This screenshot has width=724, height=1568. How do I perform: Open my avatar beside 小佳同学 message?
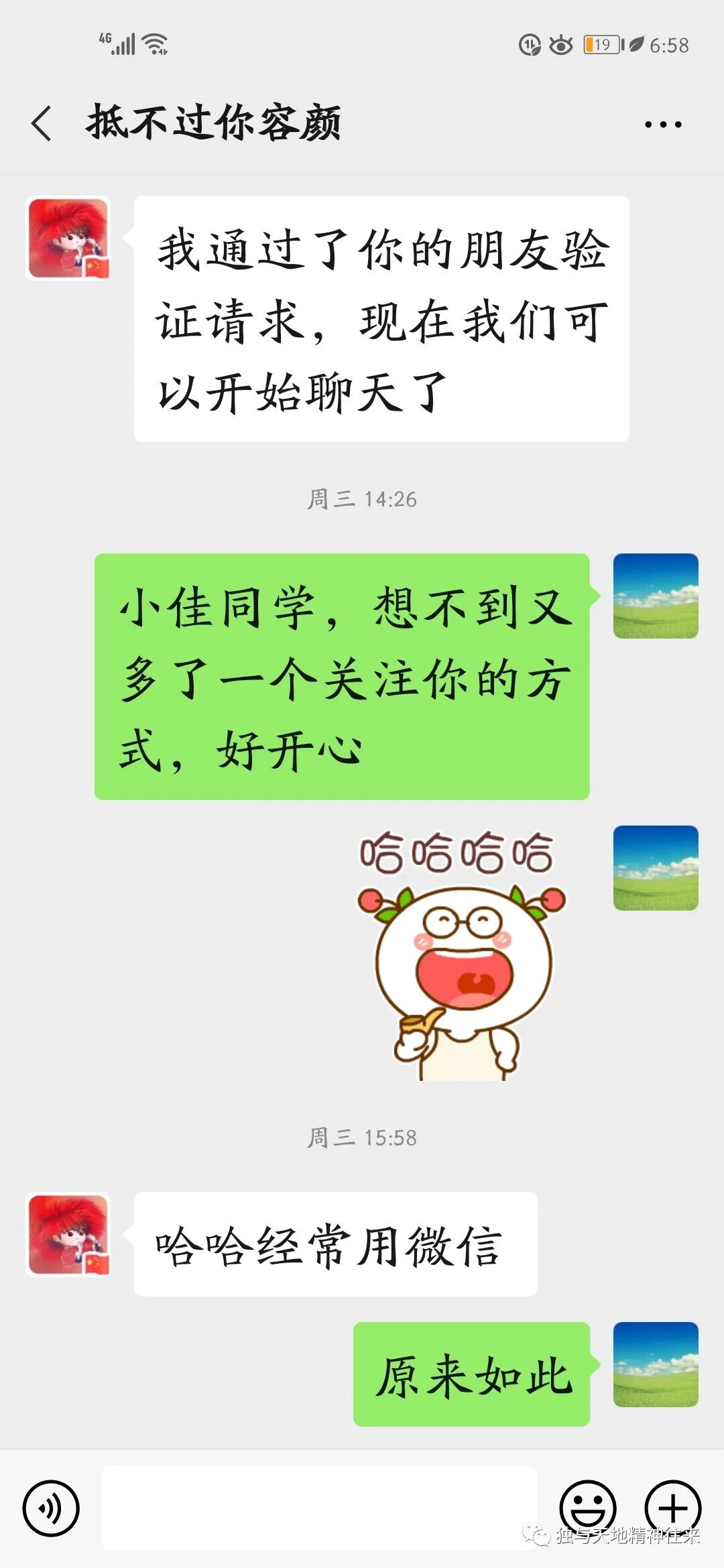click(656, 596)
